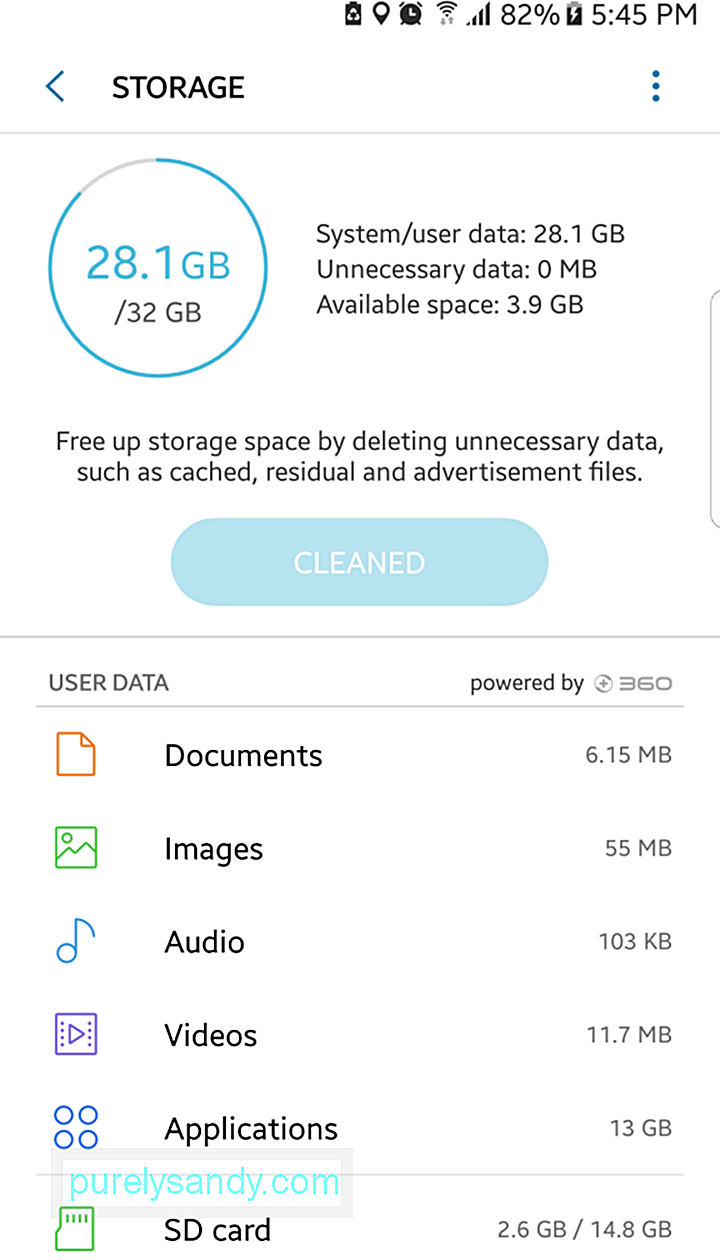Tap the CLEANED button
720x1260 pixels.
pyautogui.click(x=360, y=562)
